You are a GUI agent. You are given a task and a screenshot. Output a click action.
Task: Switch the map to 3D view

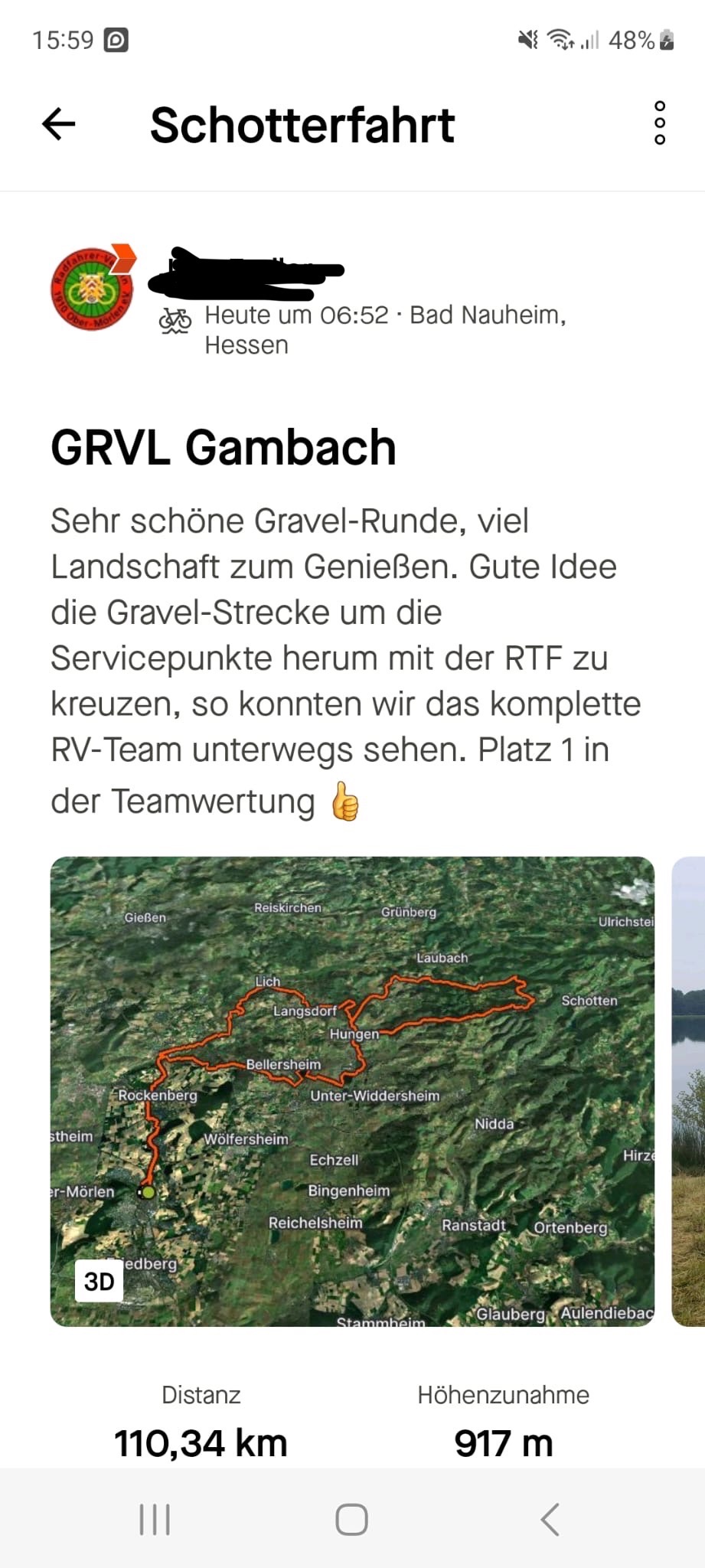(x=100, y=1281)
